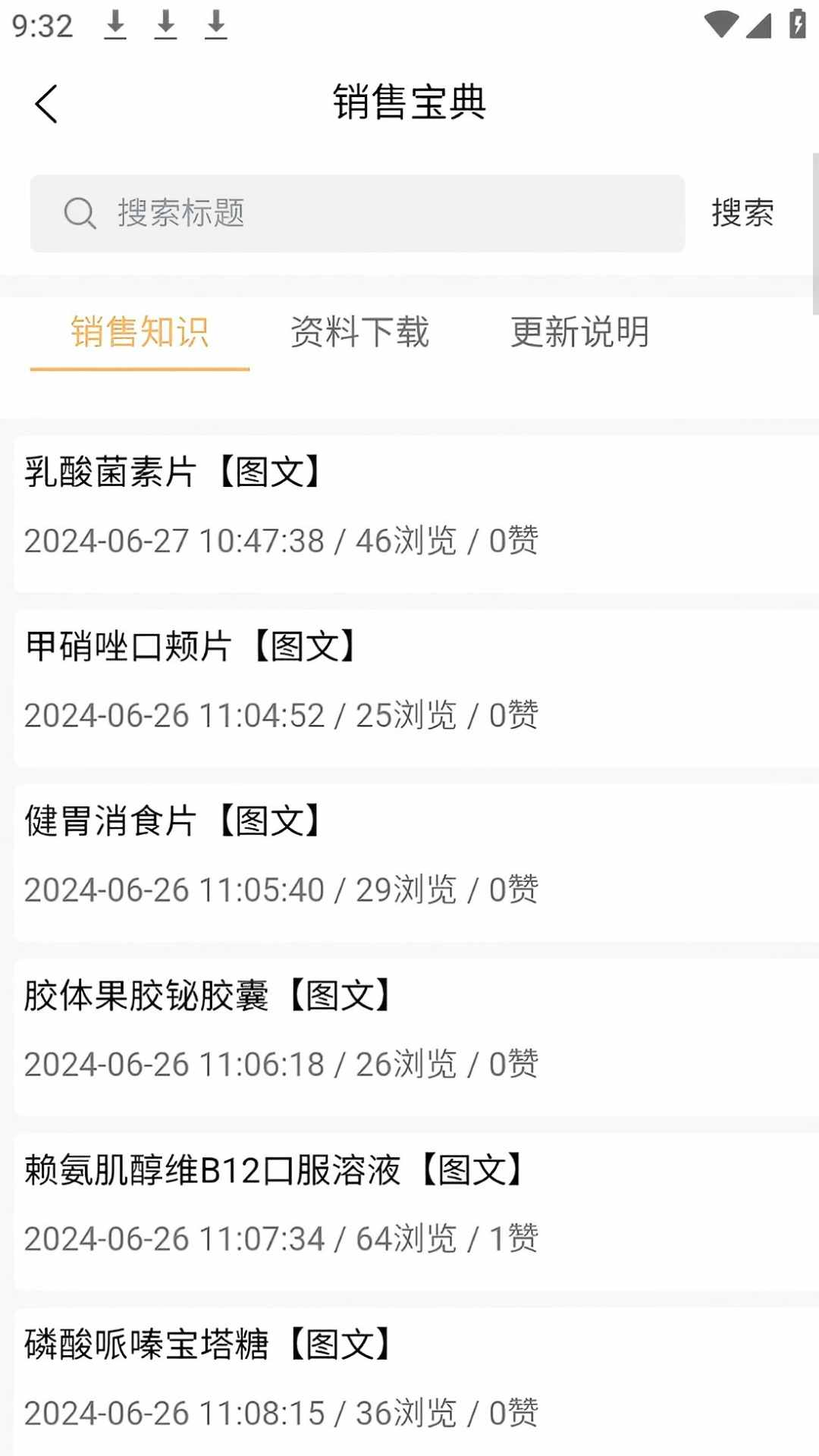
Task: Open the 磷酸哌嗪宝塔糖 article
Action: coord(409,1379)
